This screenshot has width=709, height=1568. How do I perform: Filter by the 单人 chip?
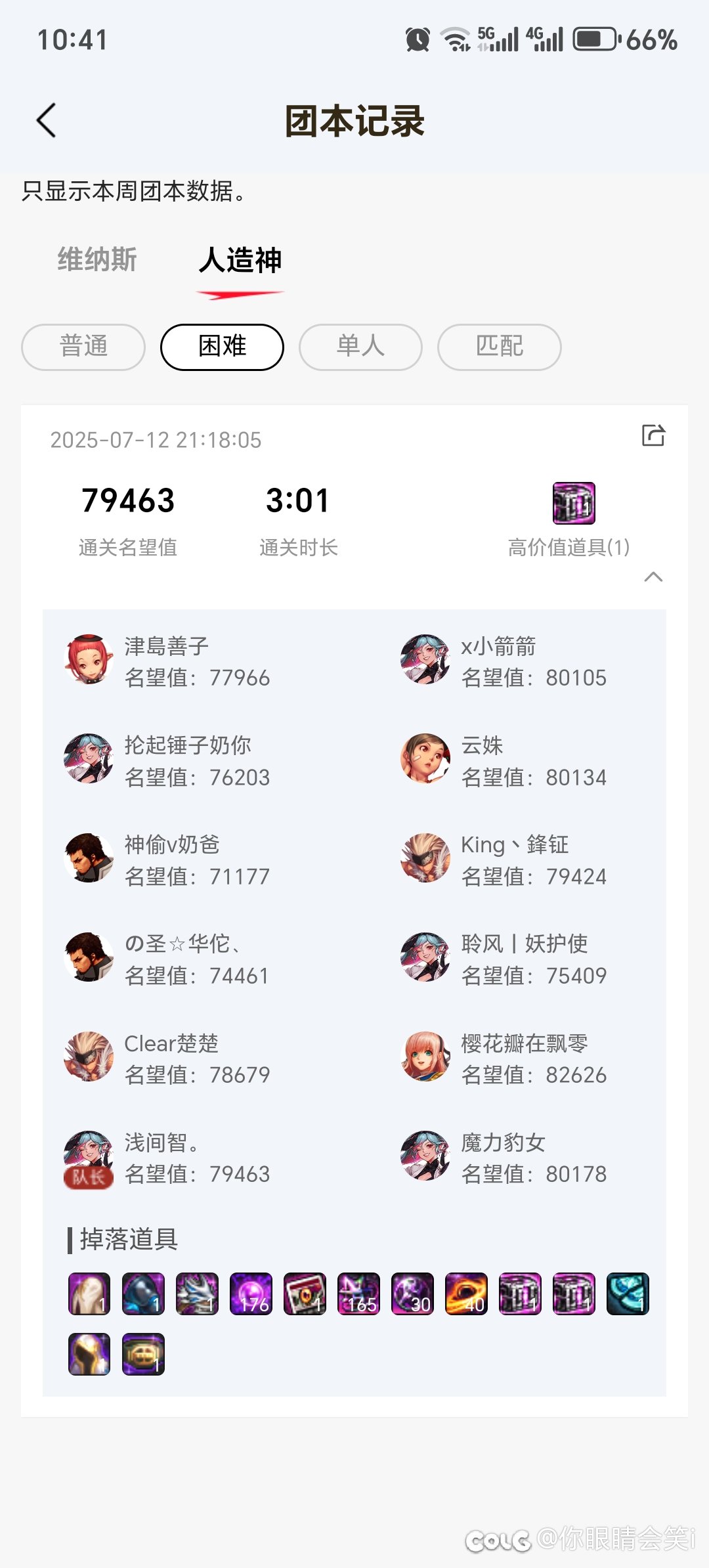click(360, 347)
